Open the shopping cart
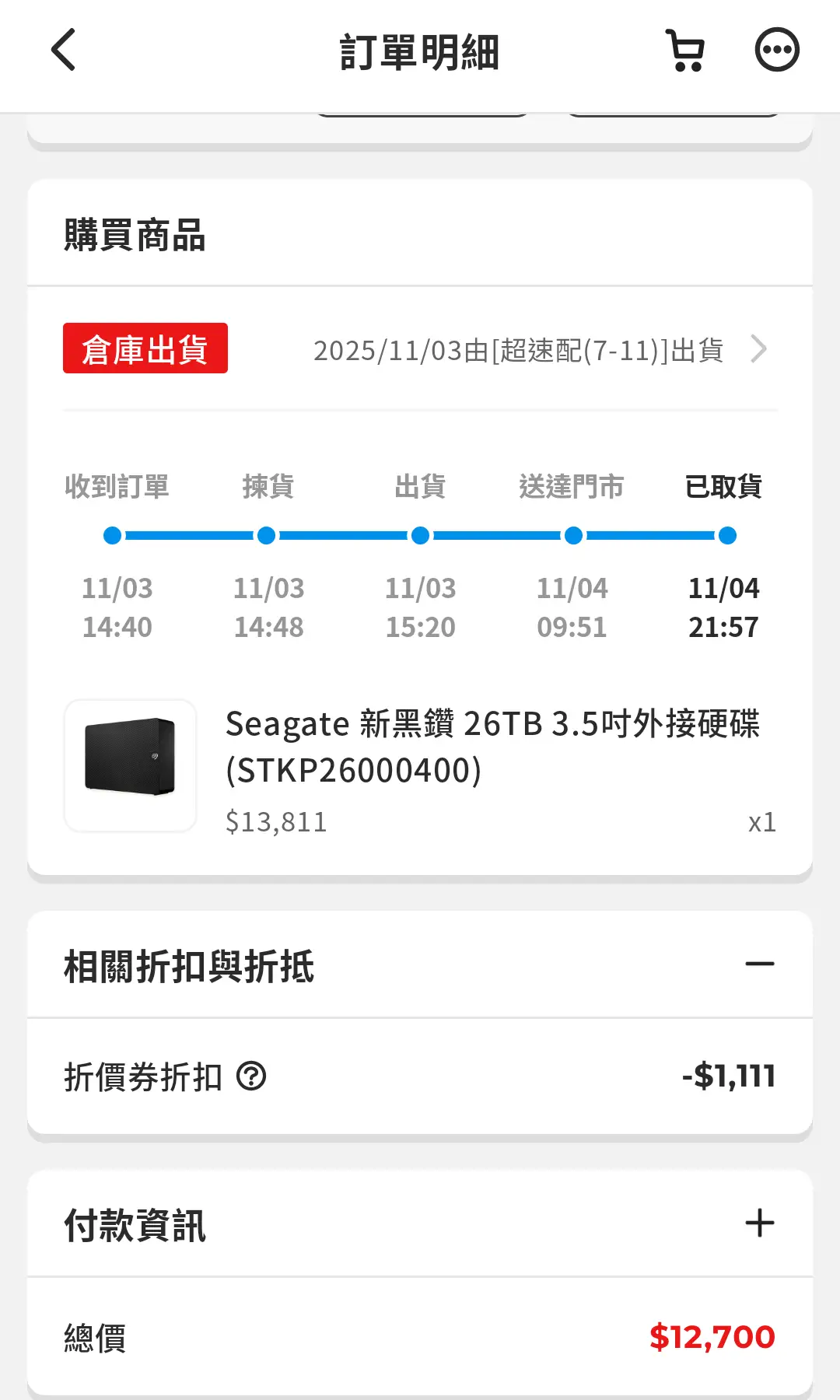The width and height of the screenshot is (840, 1400). coord(685,51)
